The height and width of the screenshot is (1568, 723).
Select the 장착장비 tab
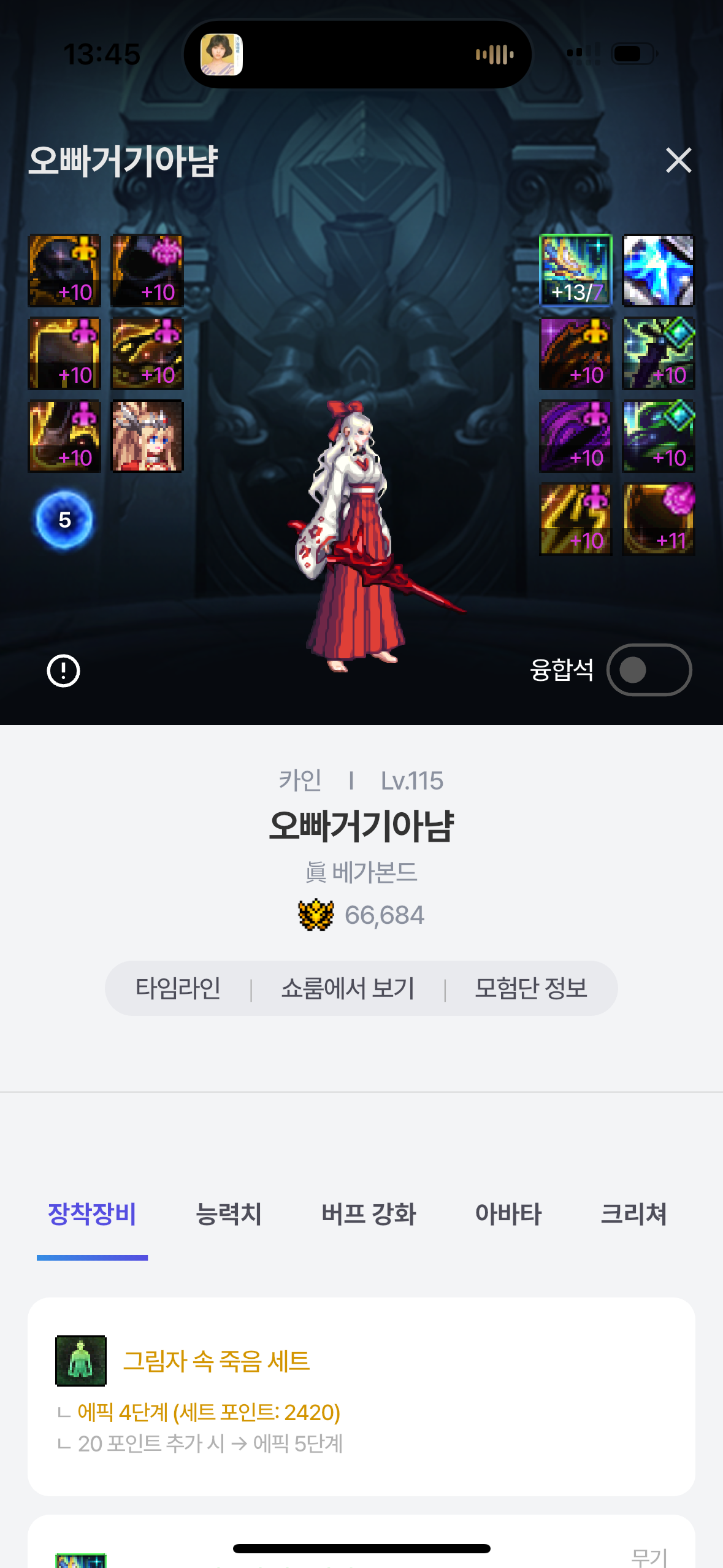point(92,1213)
